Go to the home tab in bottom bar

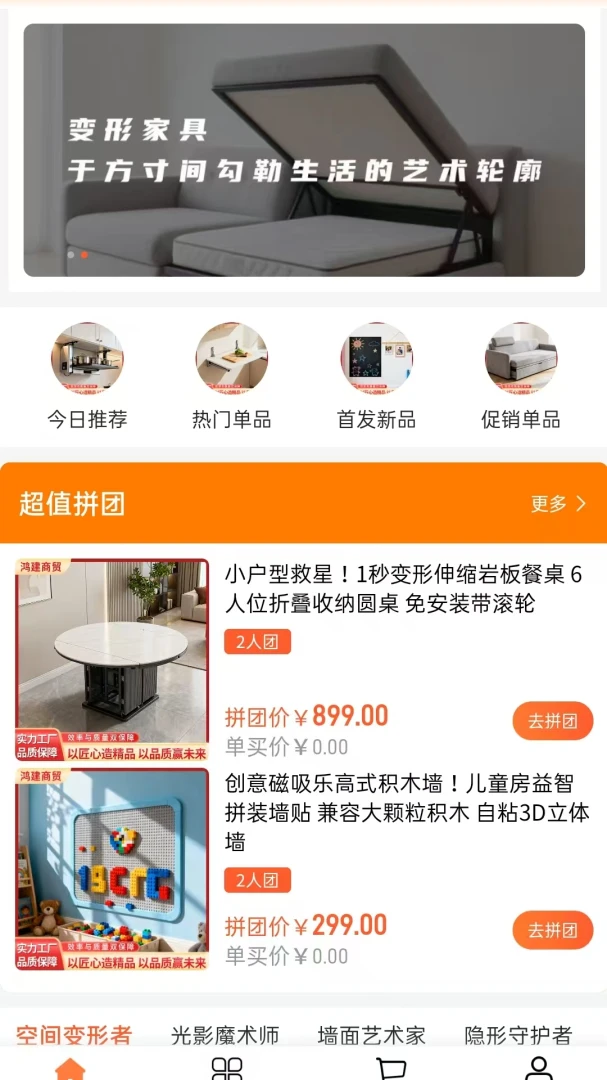point(70,1068)
